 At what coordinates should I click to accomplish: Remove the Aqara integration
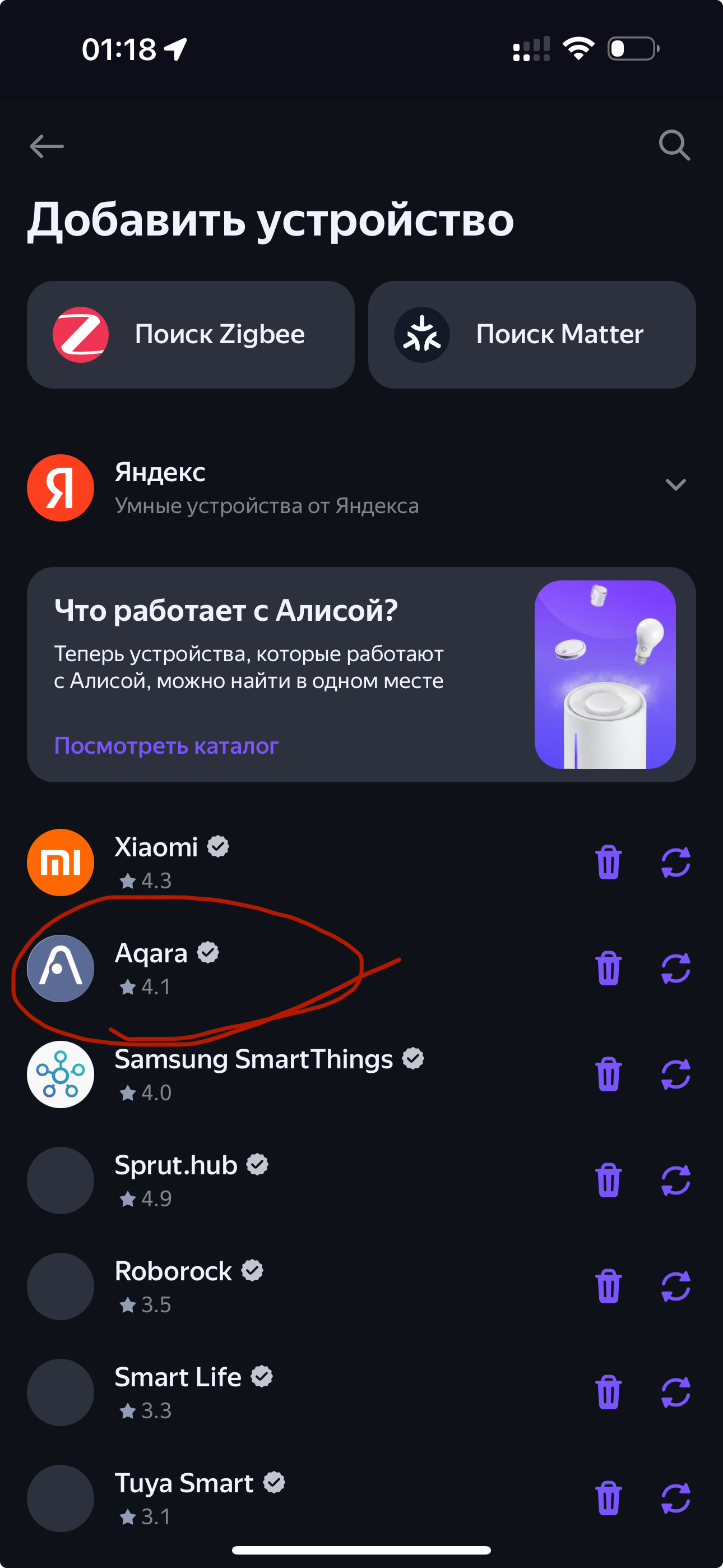(x=608, y=968)
